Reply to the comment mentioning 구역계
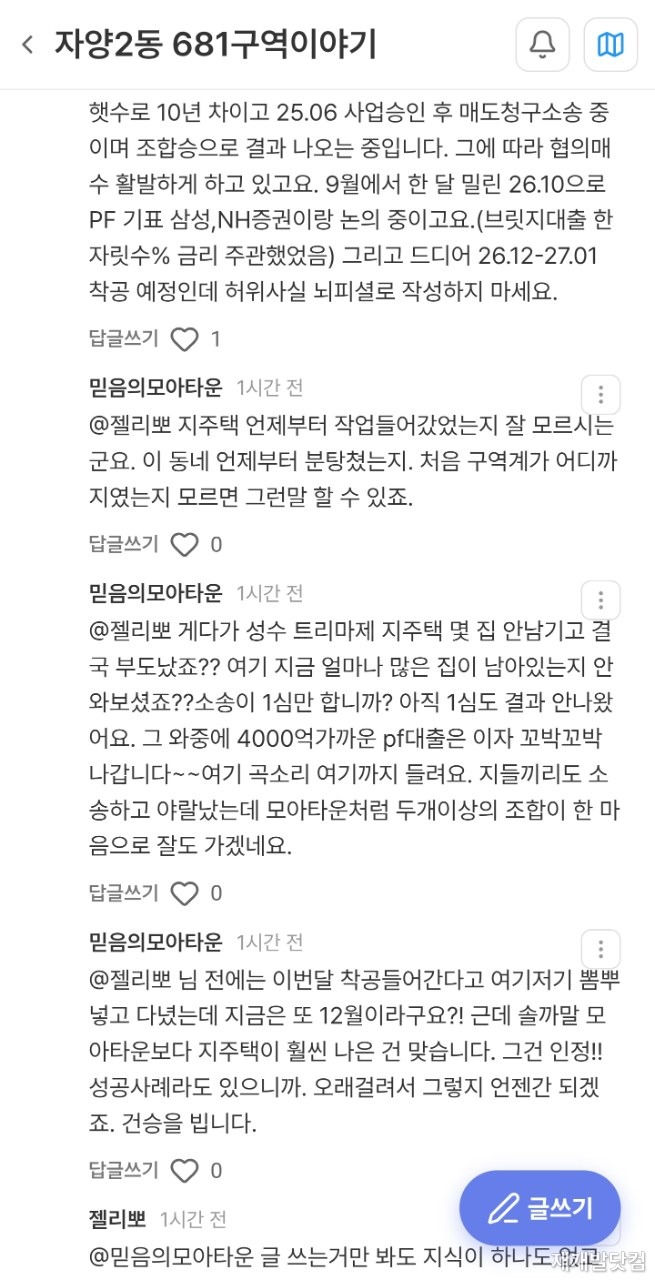Image resolution: width=655 pixels, height=1280 pixels. [124, 544]
